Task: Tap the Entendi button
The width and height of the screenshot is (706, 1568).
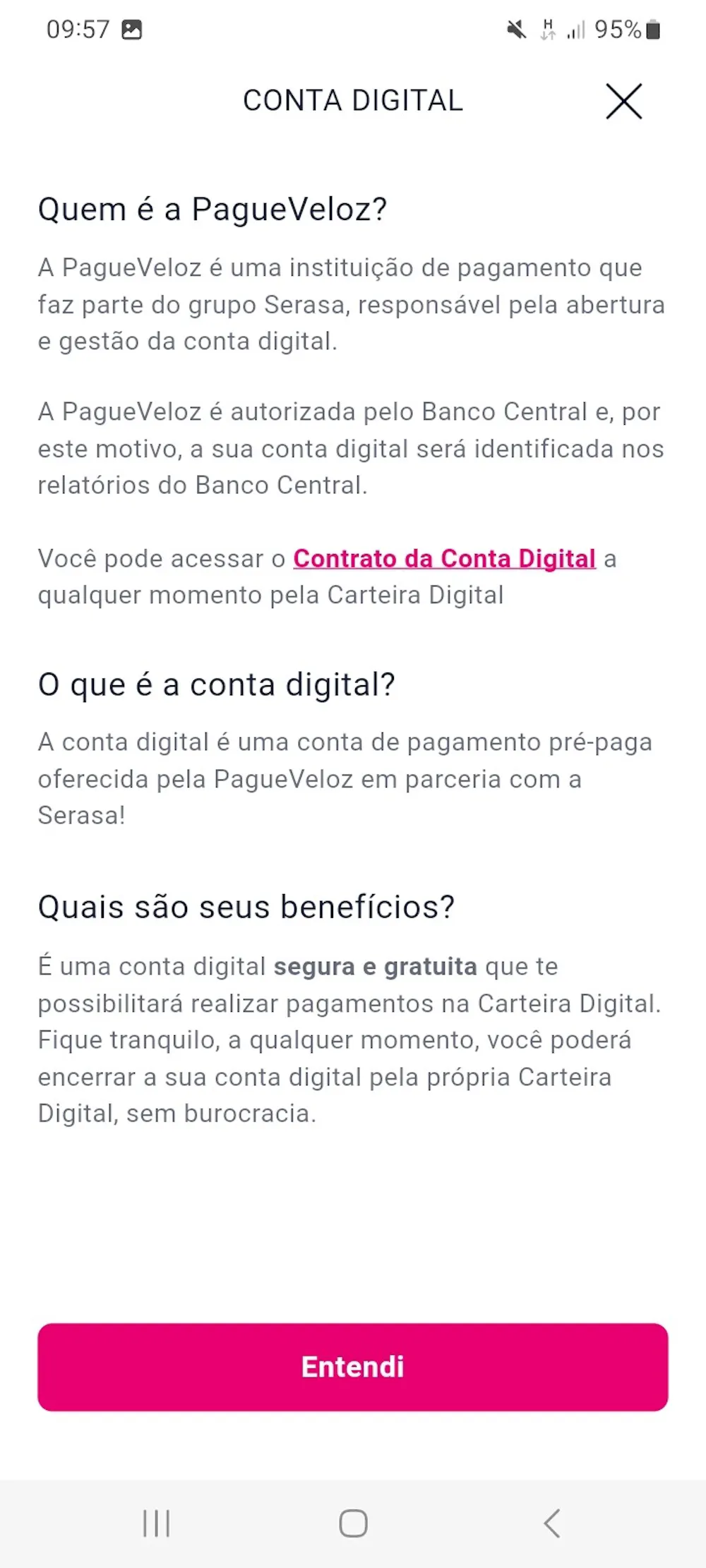Action: tap(353, 1367)
